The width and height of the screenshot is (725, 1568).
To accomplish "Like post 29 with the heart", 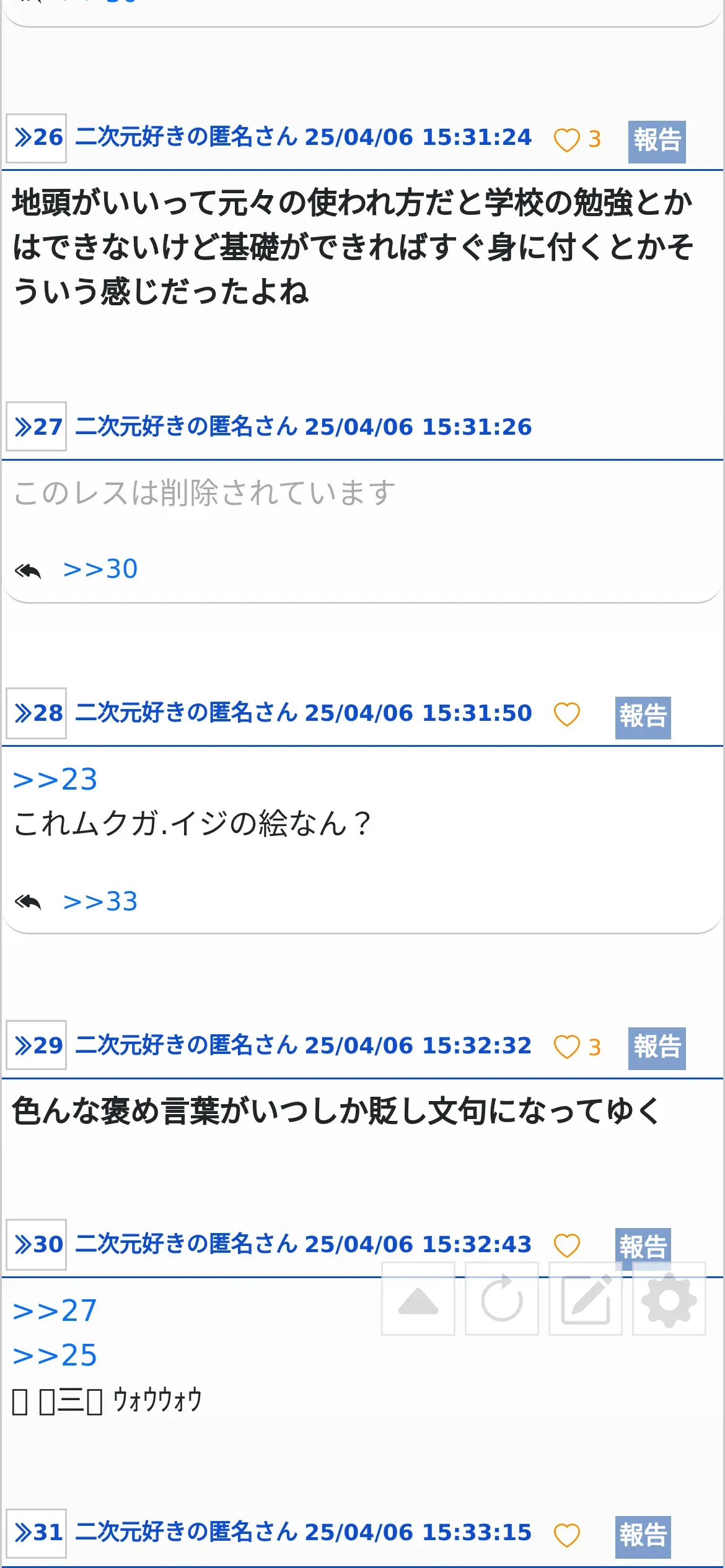I will [x=566, y=1047].
